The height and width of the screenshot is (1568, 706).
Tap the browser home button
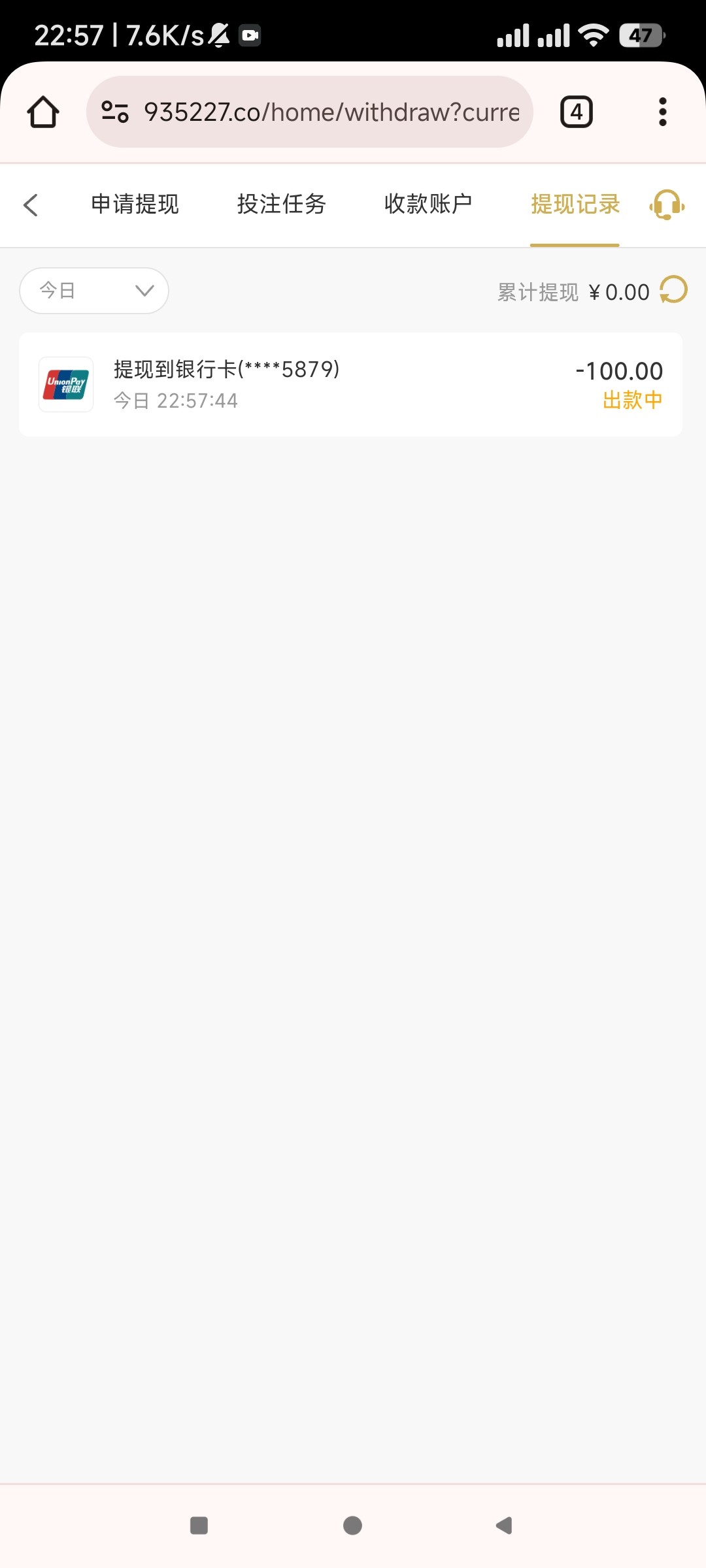pos(43,112)
